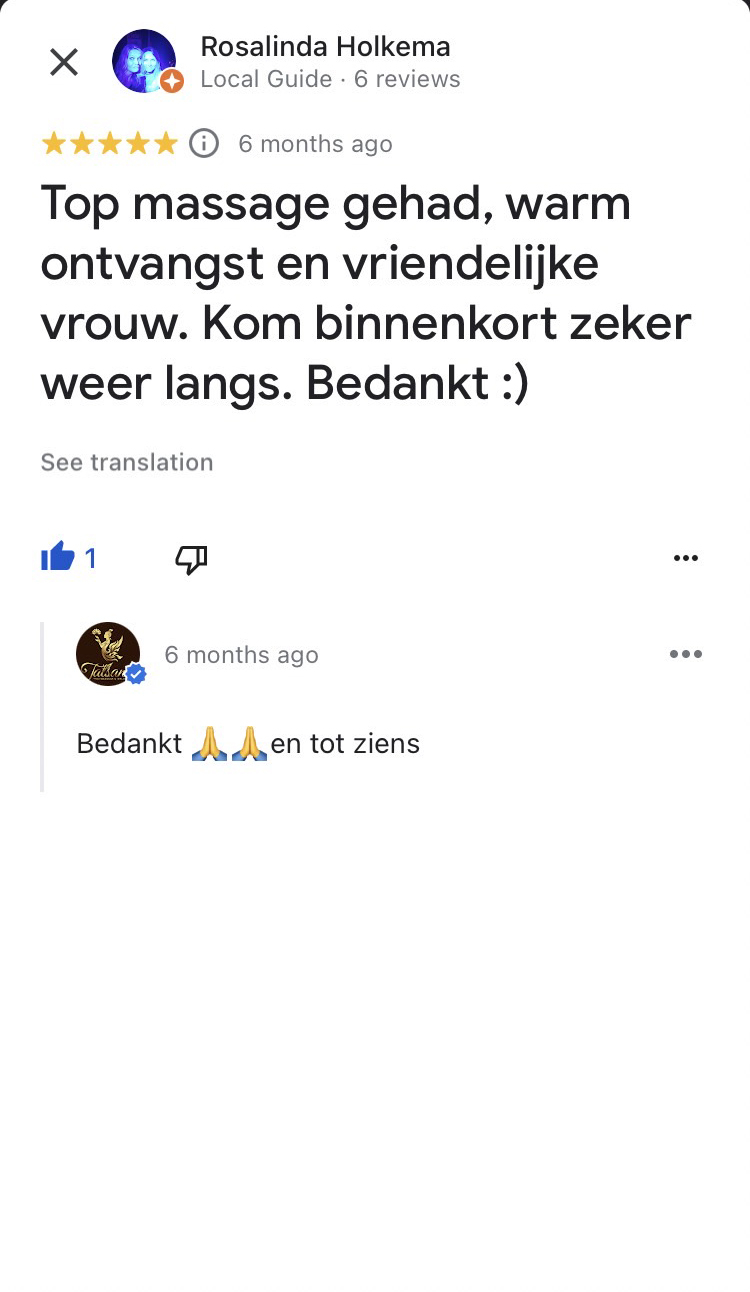
Task: Open Rosalinda Holkema's profile picture
Action: [x=145, y=62]
